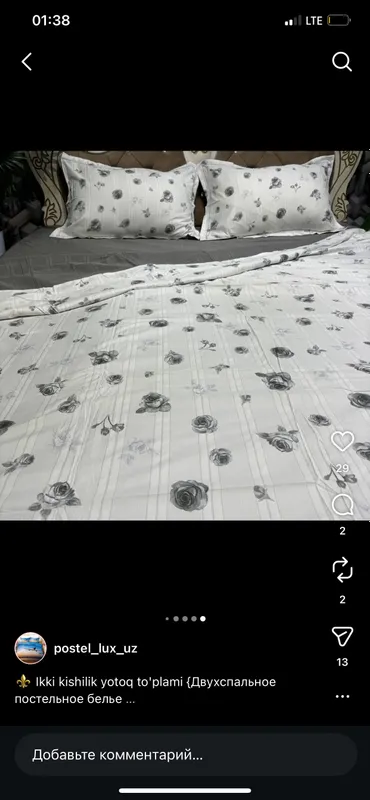Open the three-dot more options menu

(342, 696)
